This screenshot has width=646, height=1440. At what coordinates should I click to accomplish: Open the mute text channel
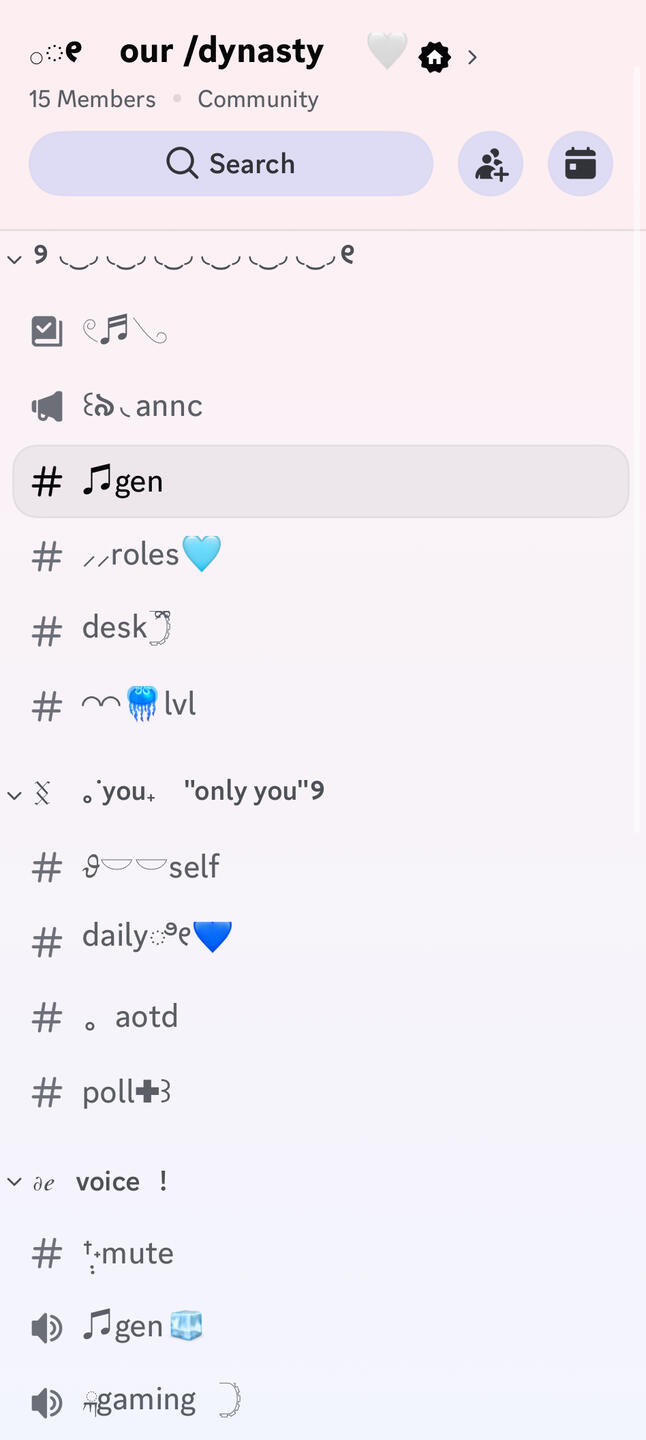point(128,1254)
